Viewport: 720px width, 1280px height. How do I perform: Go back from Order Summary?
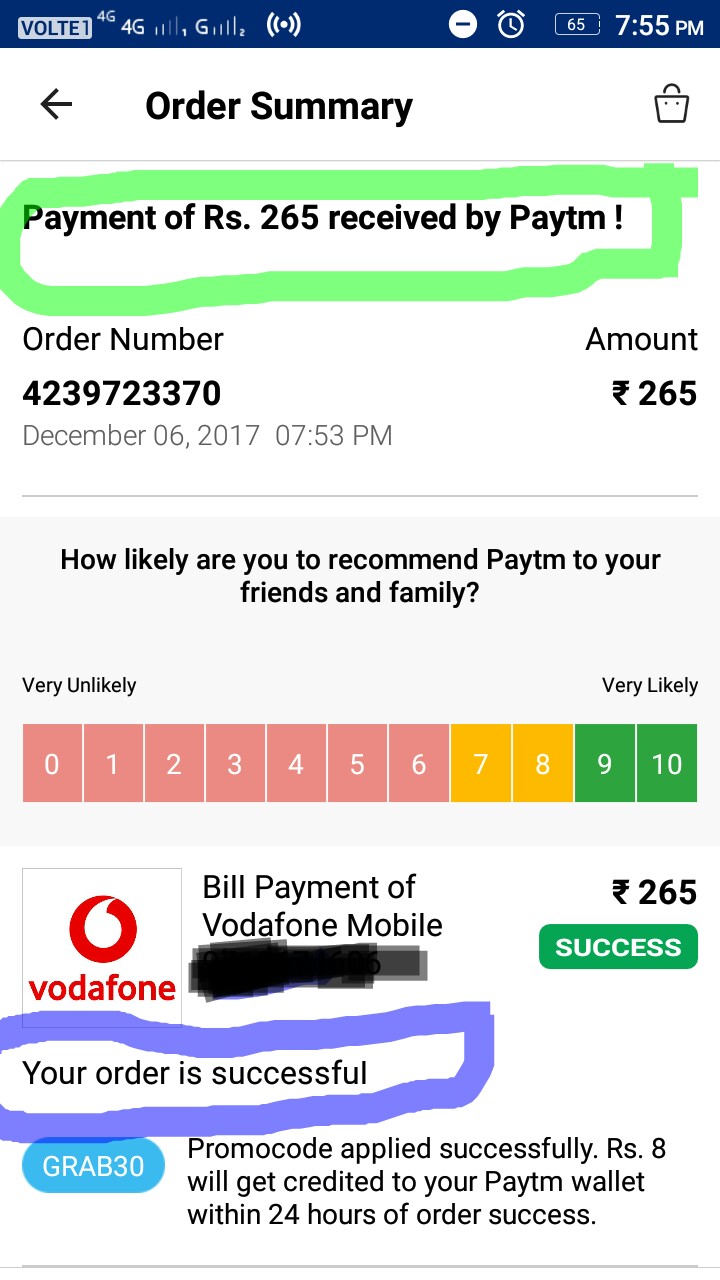(x=56, y=105)
